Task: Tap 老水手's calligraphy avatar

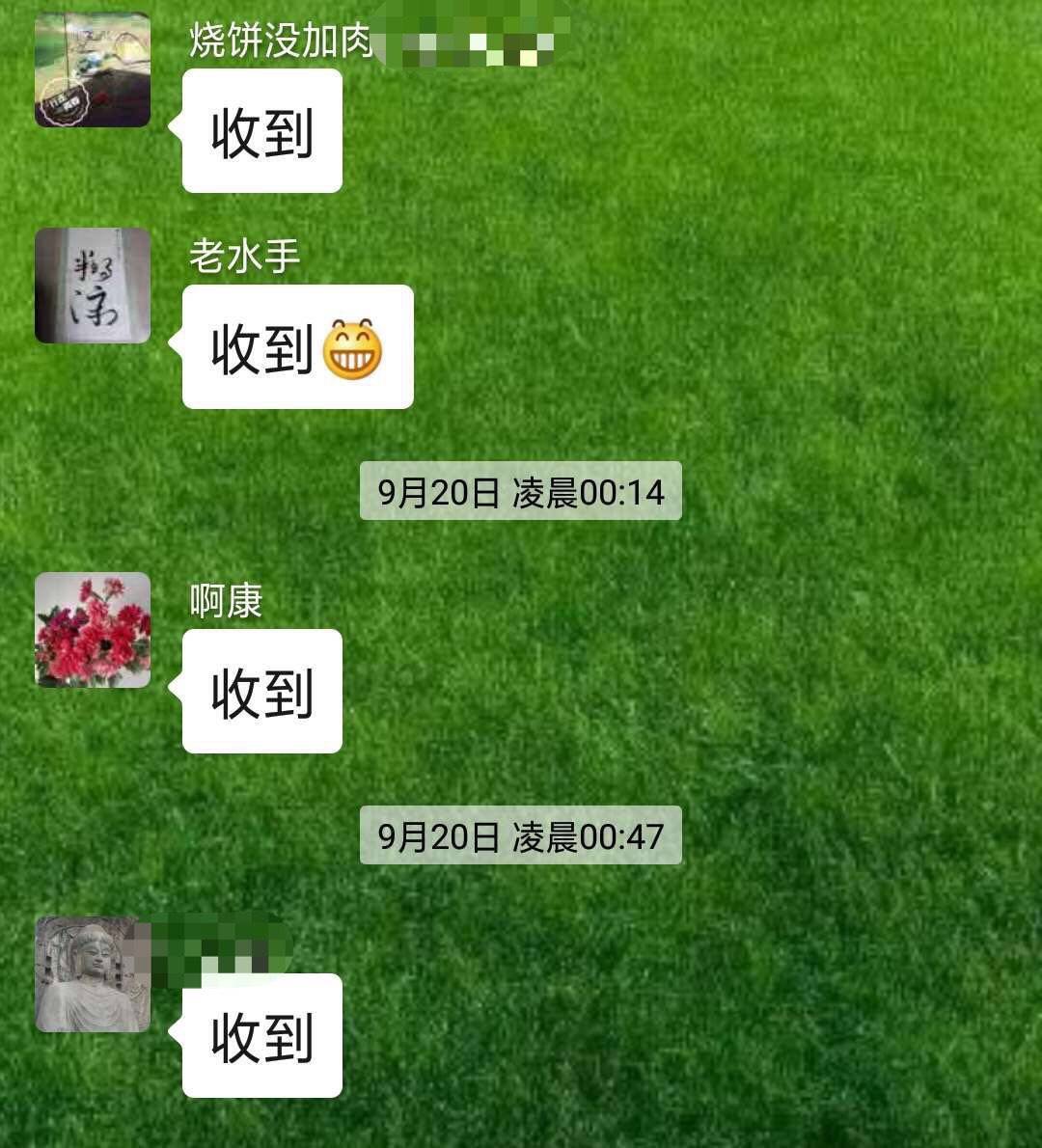Action: point(93,286)
